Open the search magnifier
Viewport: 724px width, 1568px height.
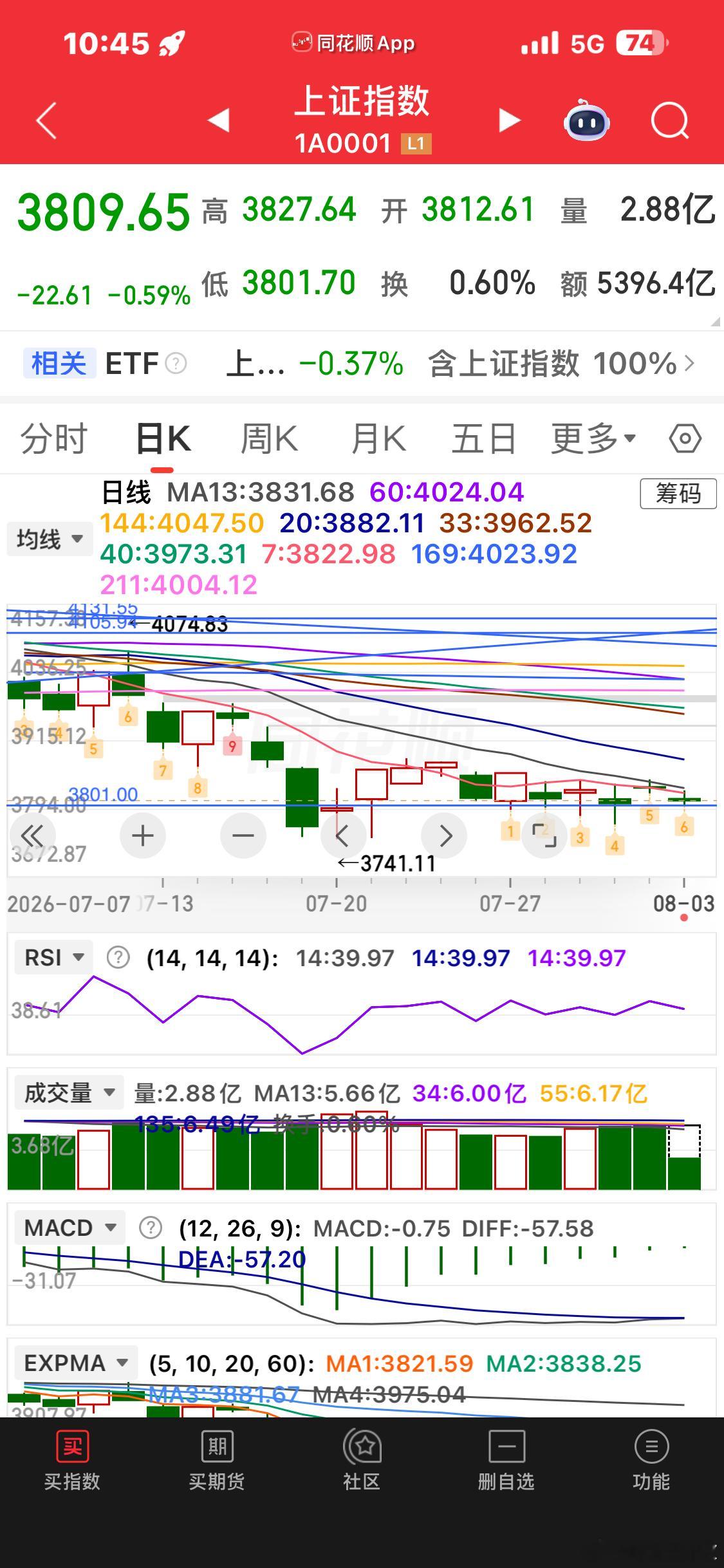pyautogui.click(x=670, y=120)
